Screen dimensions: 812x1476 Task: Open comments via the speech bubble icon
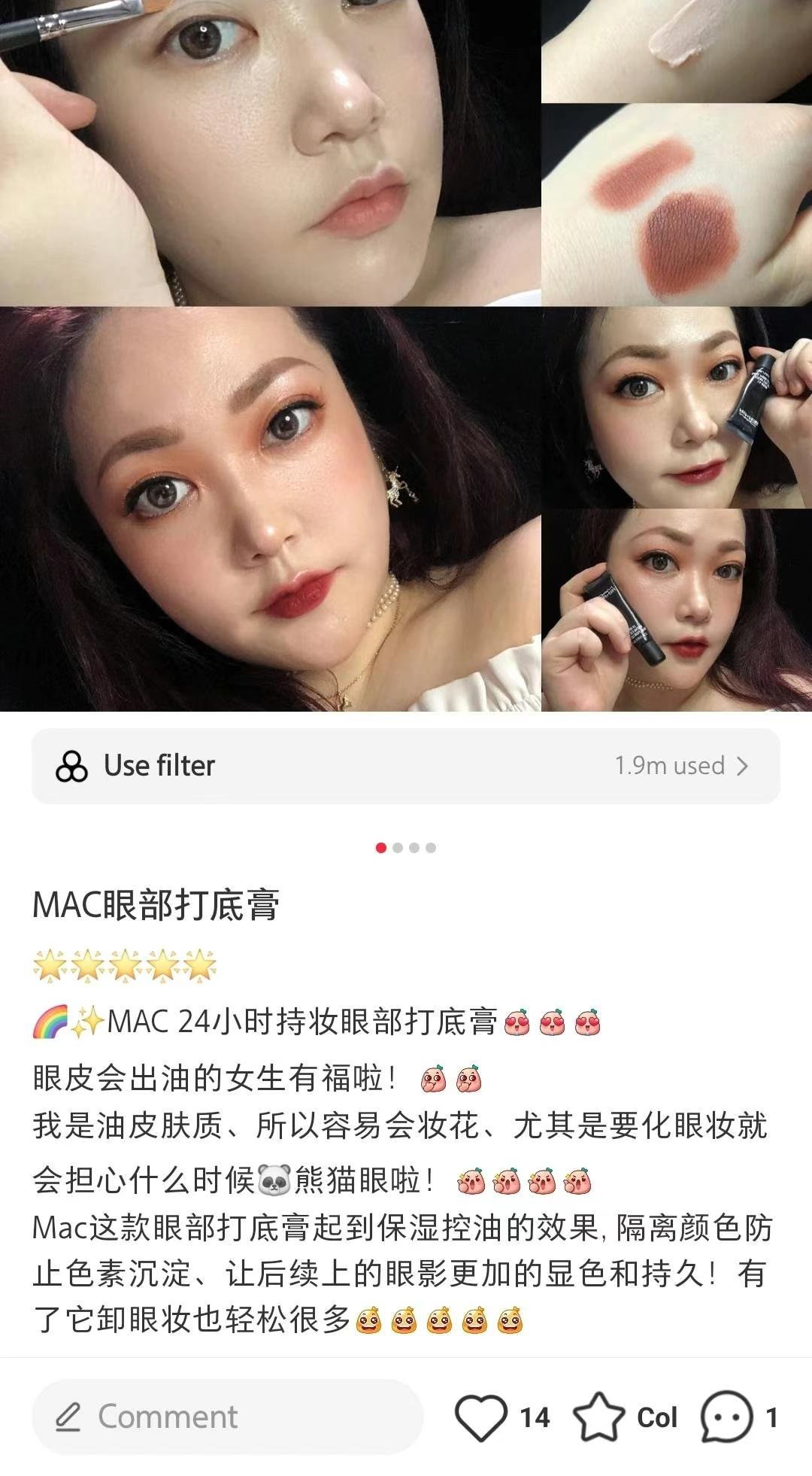[x=726, y=1417]
